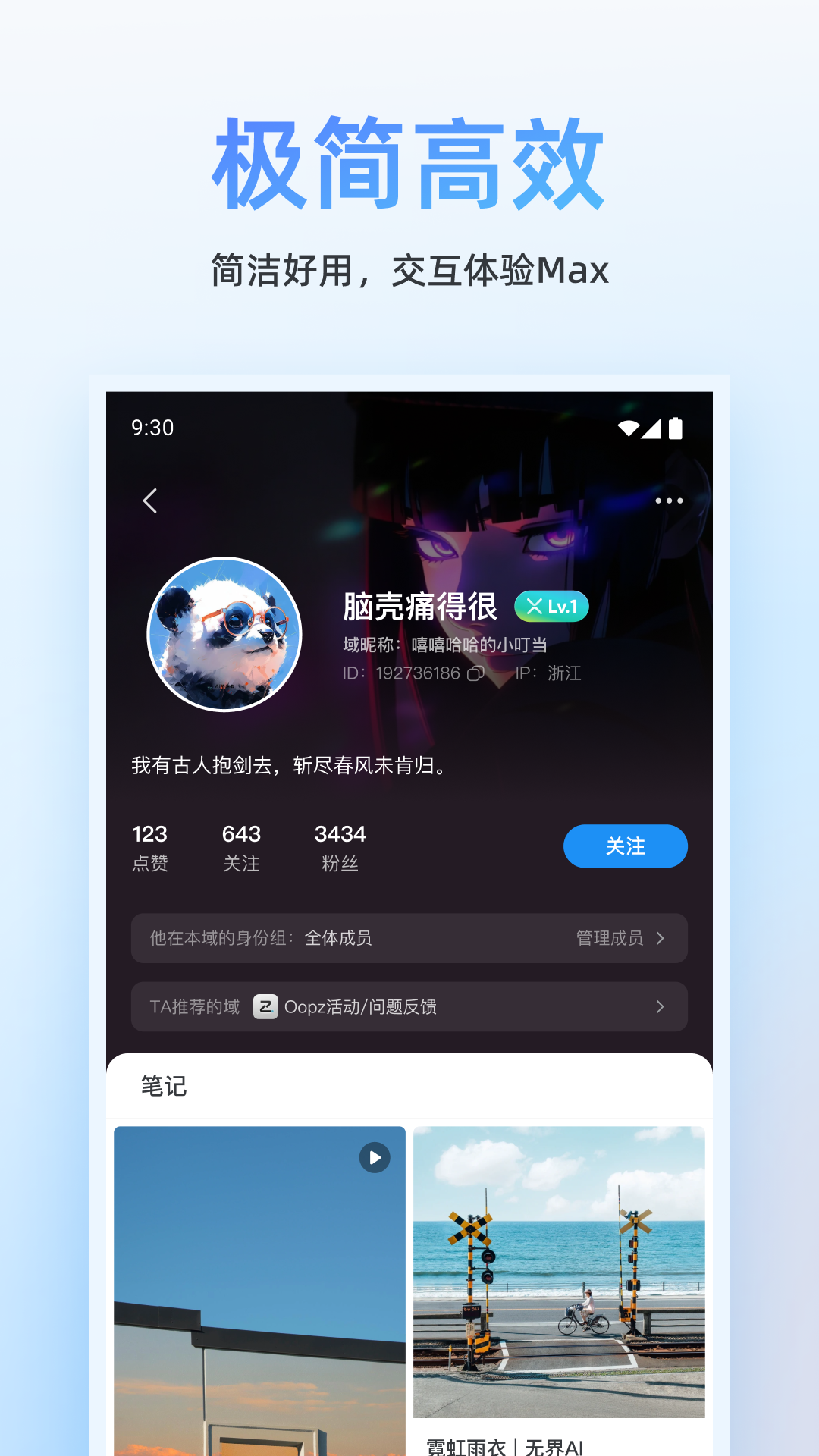Click the back arrow at top left
The image size is (819, 1456).
click(x=149, y=500)
